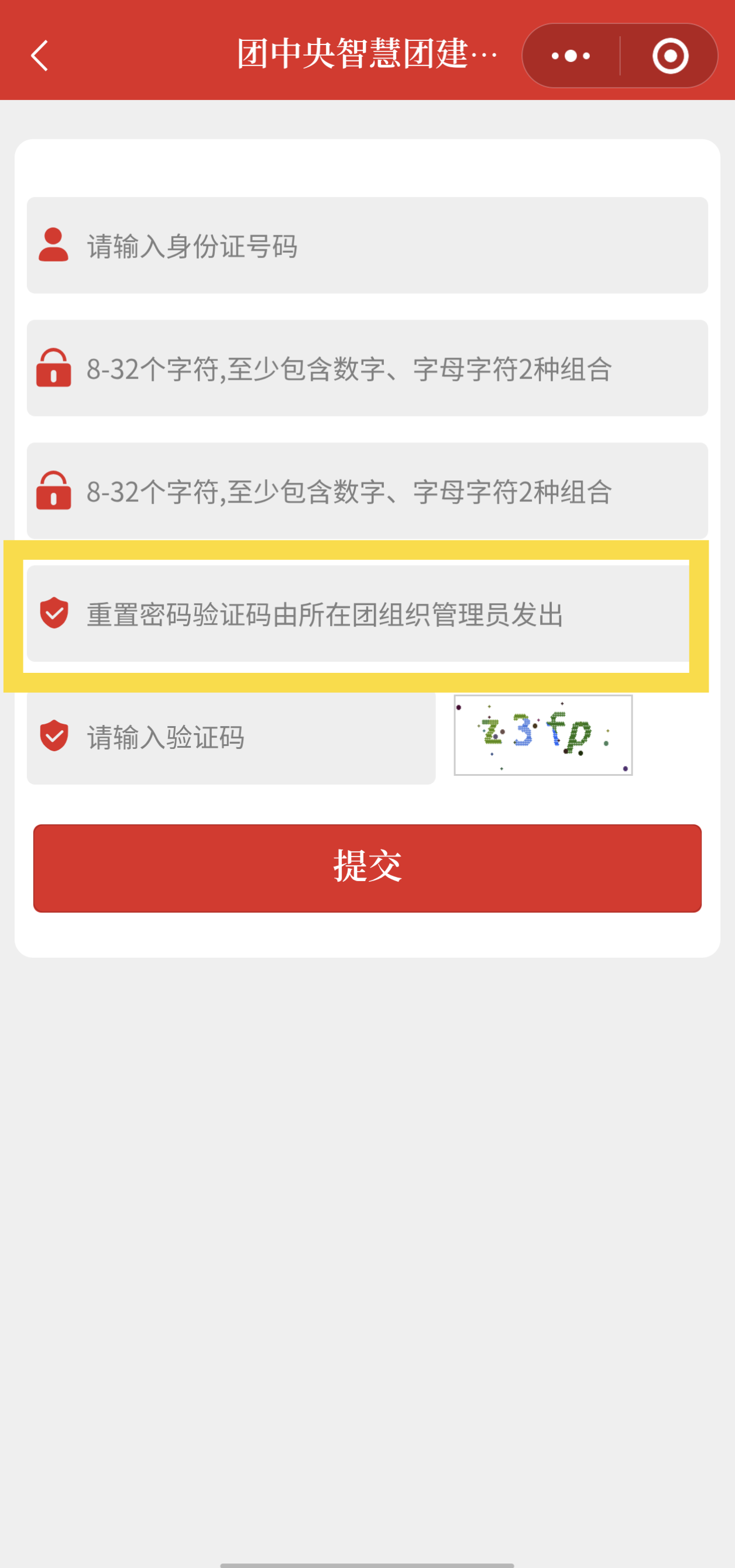The width and height of the screenshot is (735, 1568).
Task: Close the mini program with the circle button
Action: pyautogui.click(x=670, y=56)
